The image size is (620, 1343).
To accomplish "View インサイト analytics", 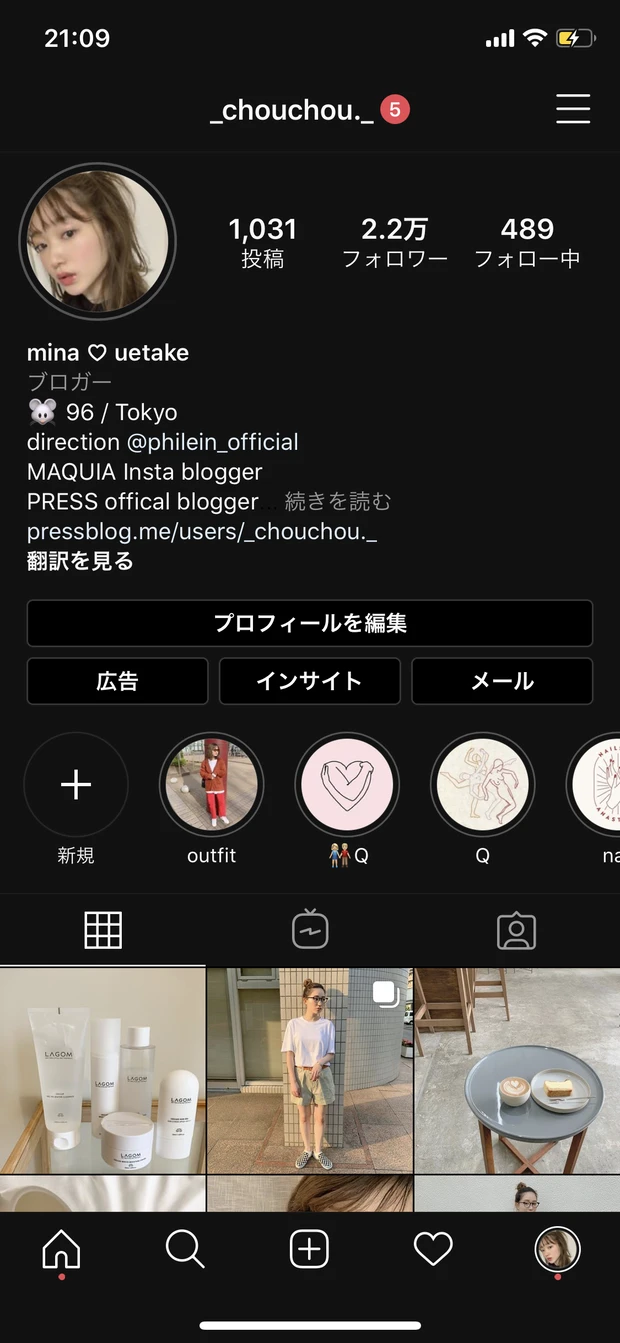I will [x=310, y=681].
